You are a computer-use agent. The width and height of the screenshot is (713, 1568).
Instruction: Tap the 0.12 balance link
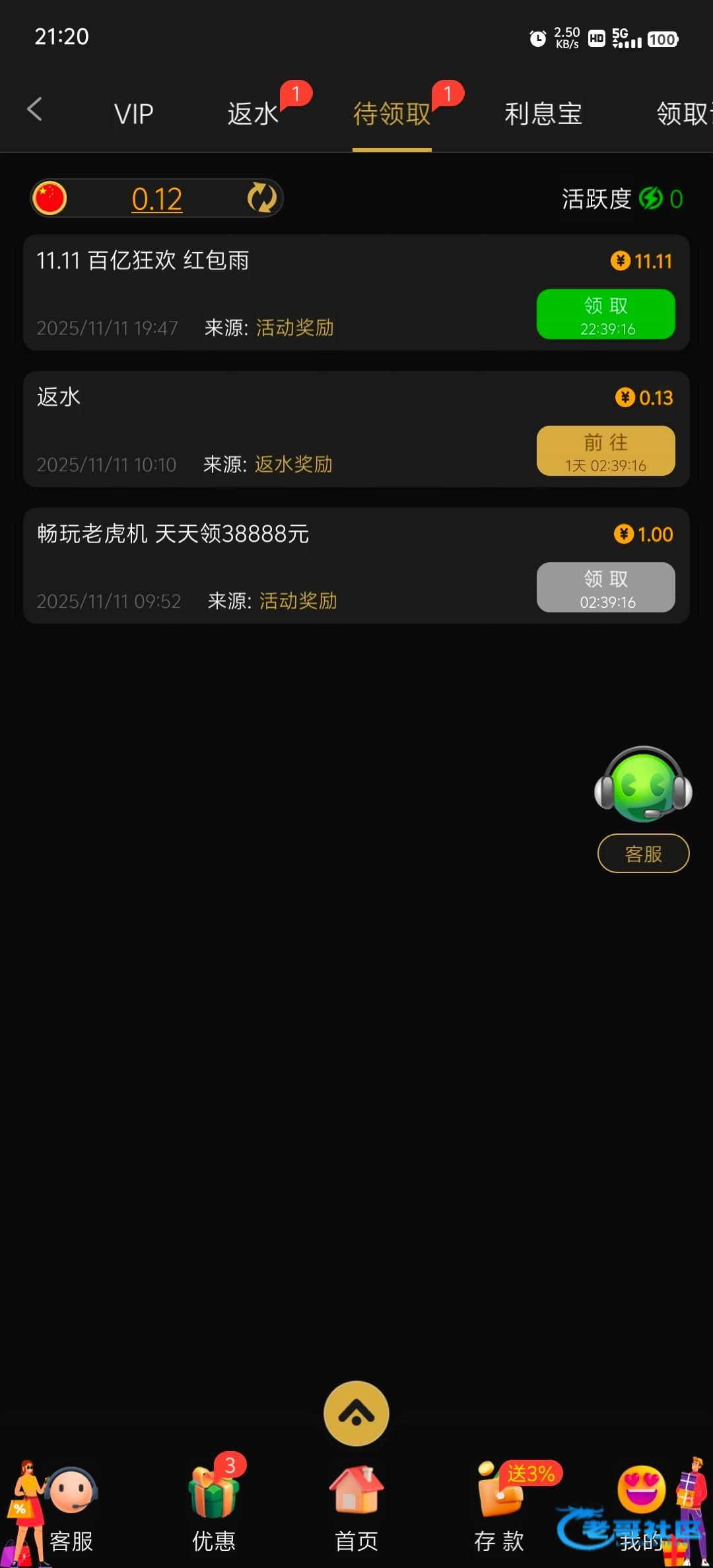pyautogui.click(x=156, y=199)
